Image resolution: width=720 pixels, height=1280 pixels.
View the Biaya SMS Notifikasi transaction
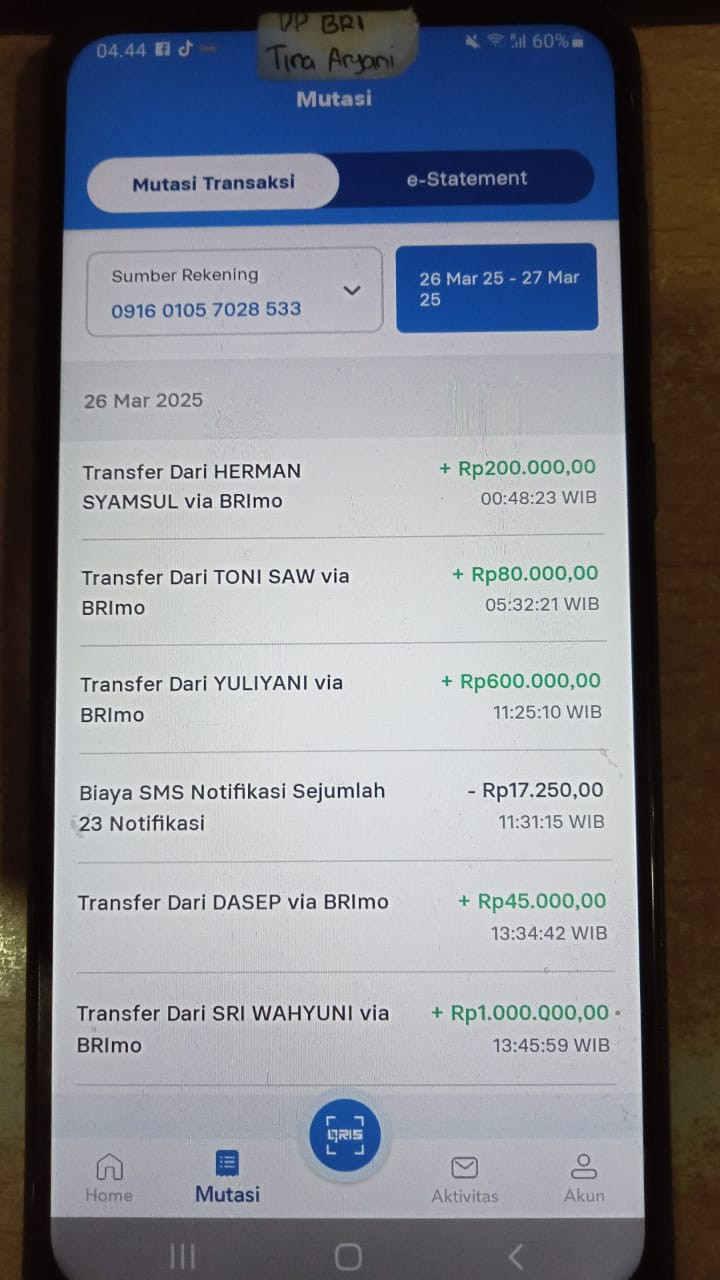(x=340, y=806)
